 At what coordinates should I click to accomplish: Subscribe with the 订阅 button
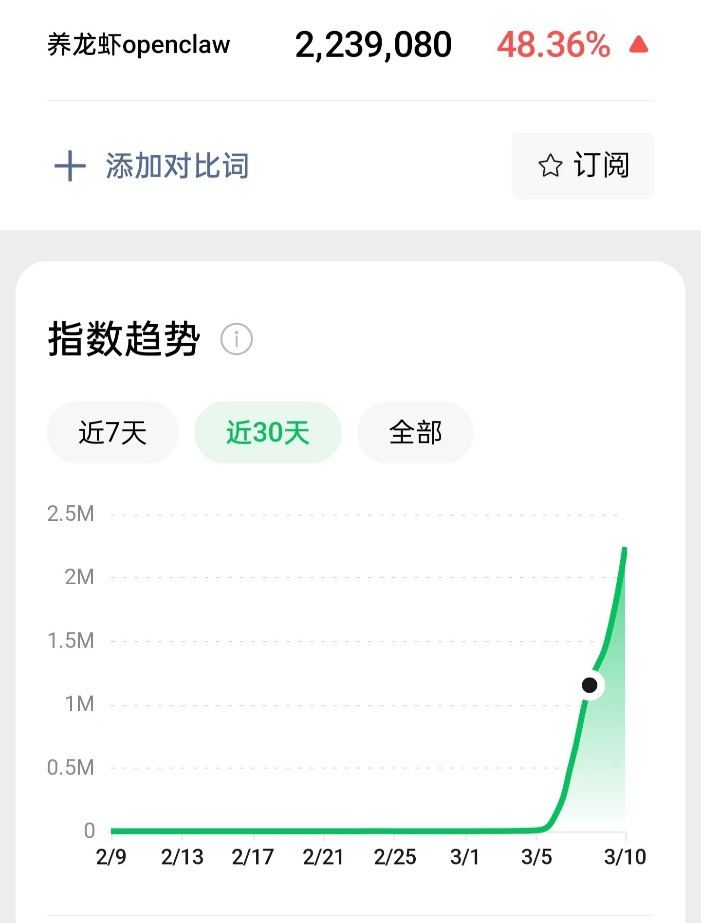[x=583, y=166]
